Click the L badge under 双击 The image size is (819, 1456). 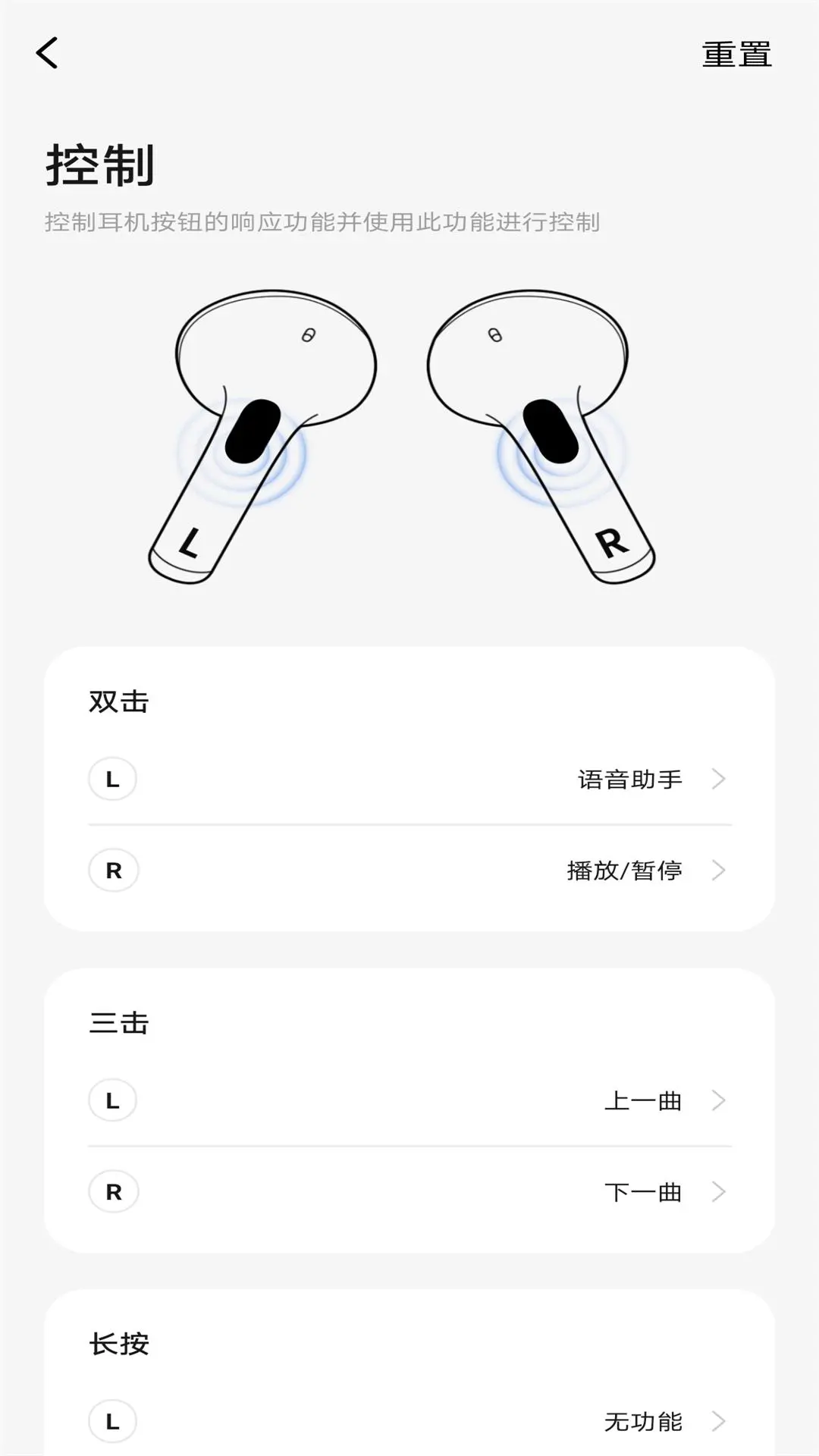(x=112, y=779)
